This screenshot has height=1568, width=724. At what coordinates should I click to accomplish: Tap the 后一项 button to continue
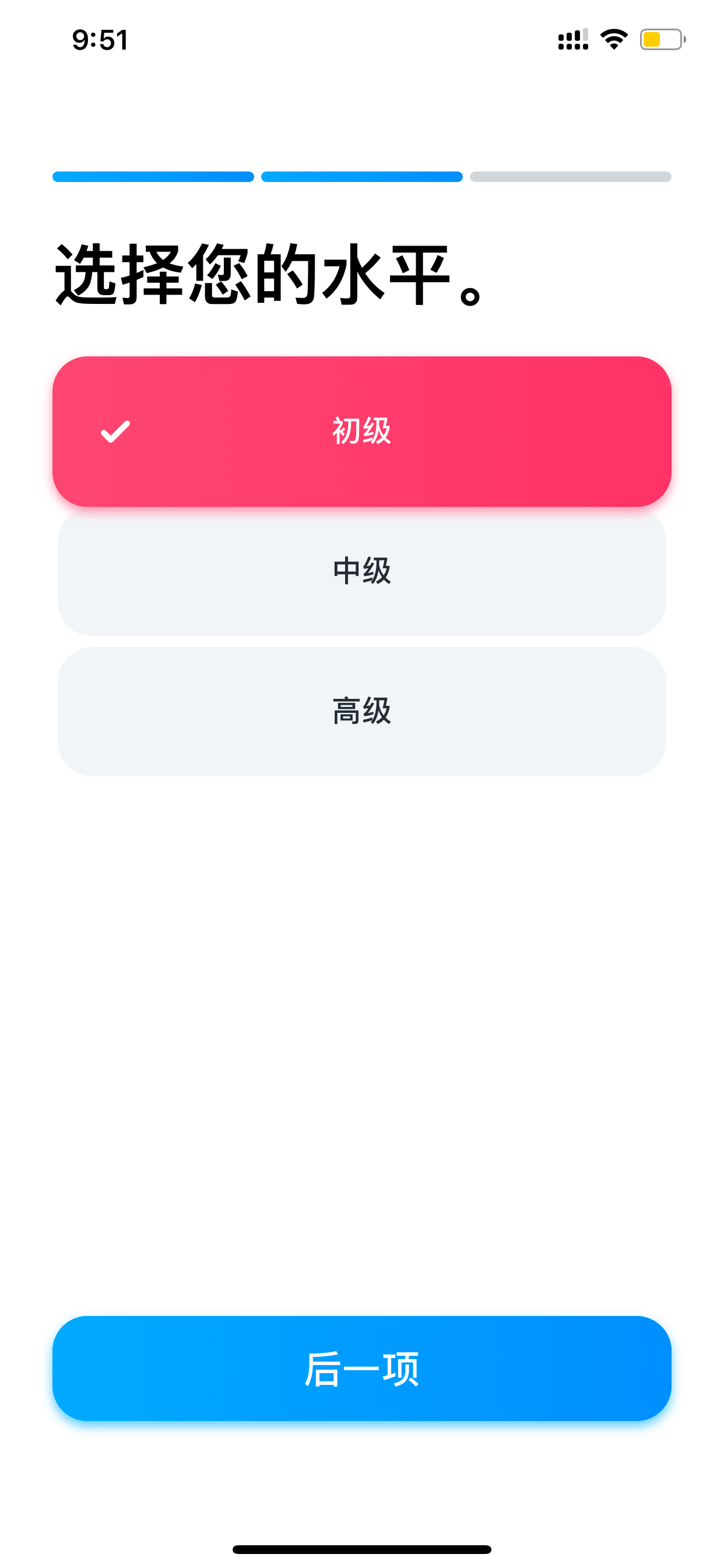pyautogui.click(x=362, y=1368)
